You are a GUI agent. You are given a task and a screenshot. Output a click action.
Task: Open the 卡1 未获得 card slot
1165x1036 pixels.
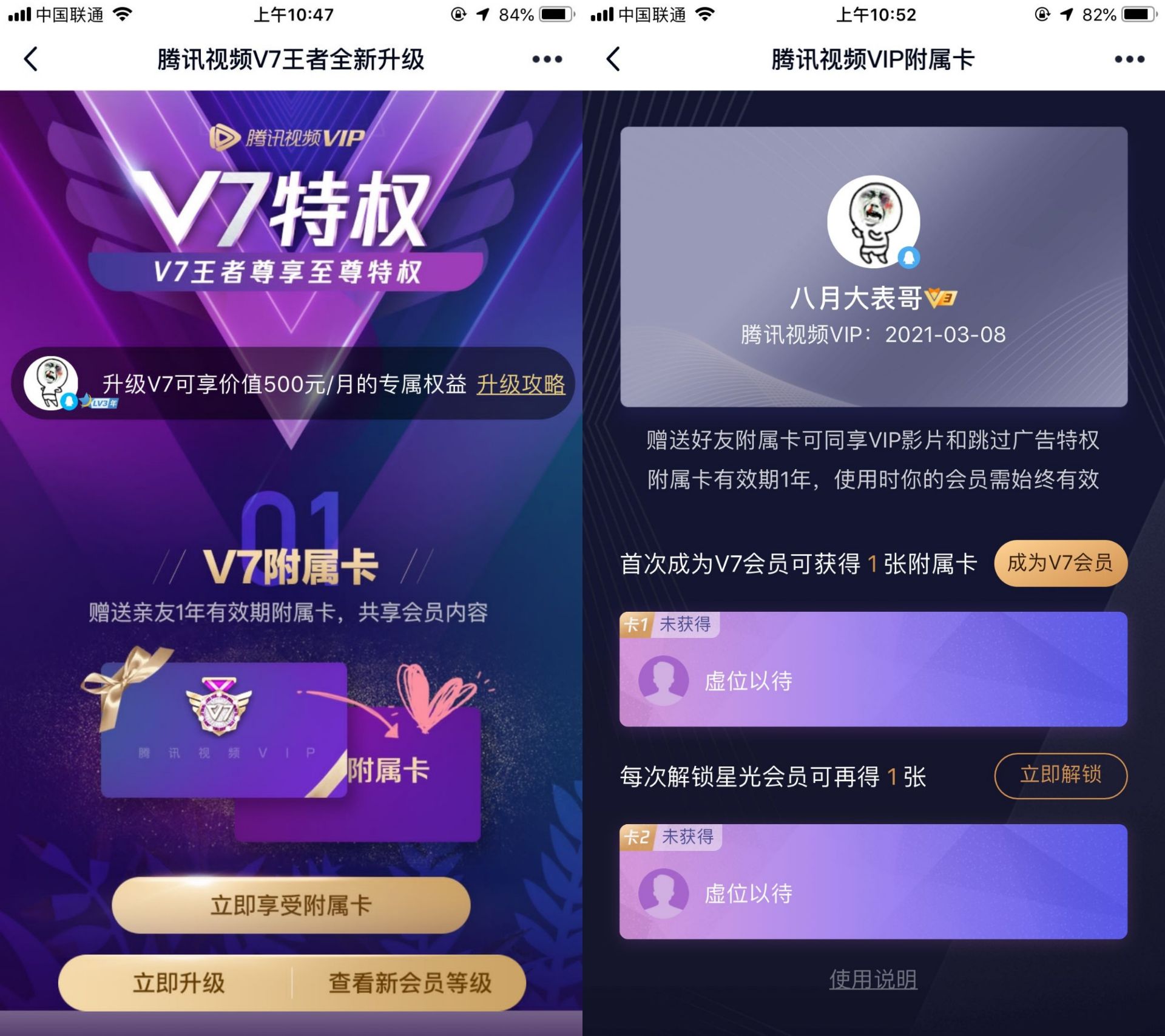click(x=873, y=669)
